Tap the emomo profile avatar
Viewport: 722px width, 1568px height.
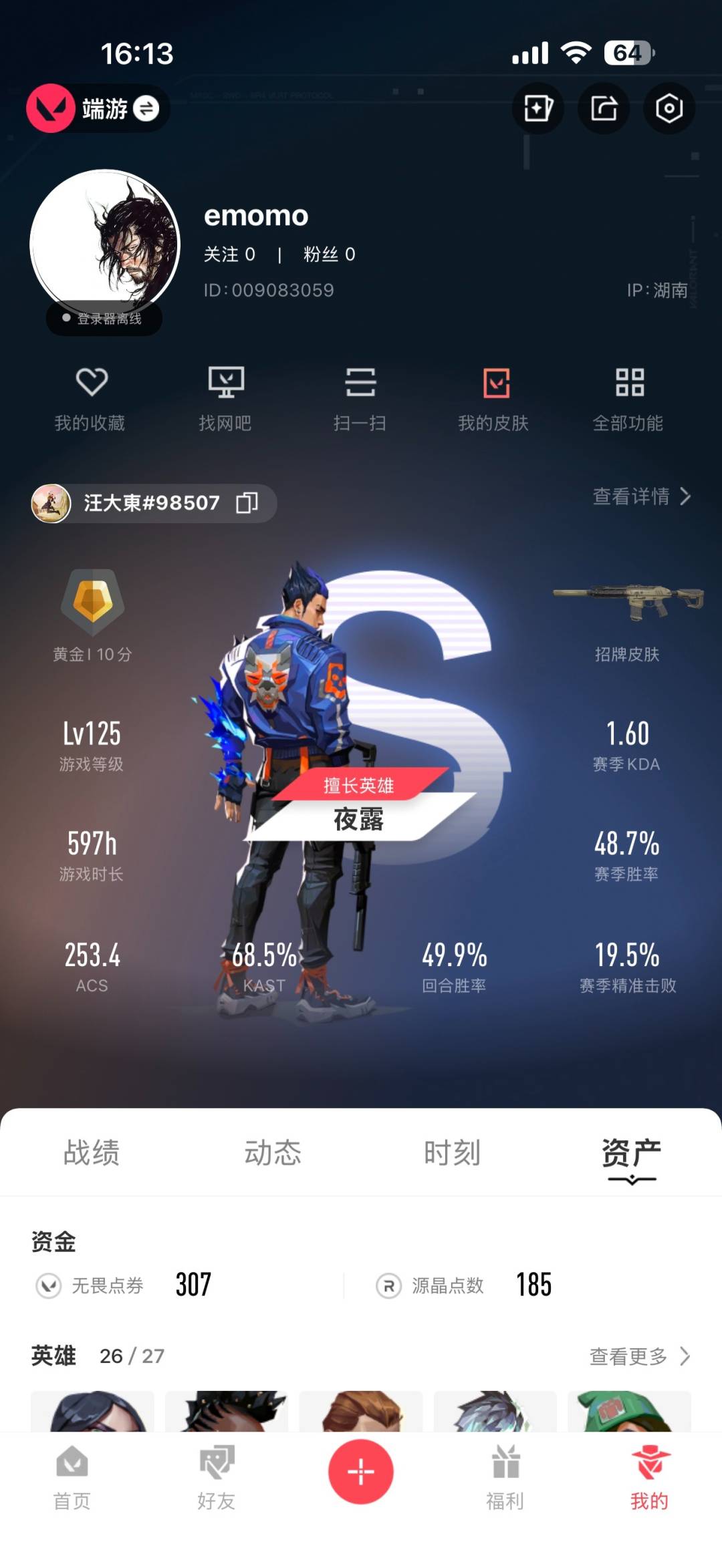105,244
